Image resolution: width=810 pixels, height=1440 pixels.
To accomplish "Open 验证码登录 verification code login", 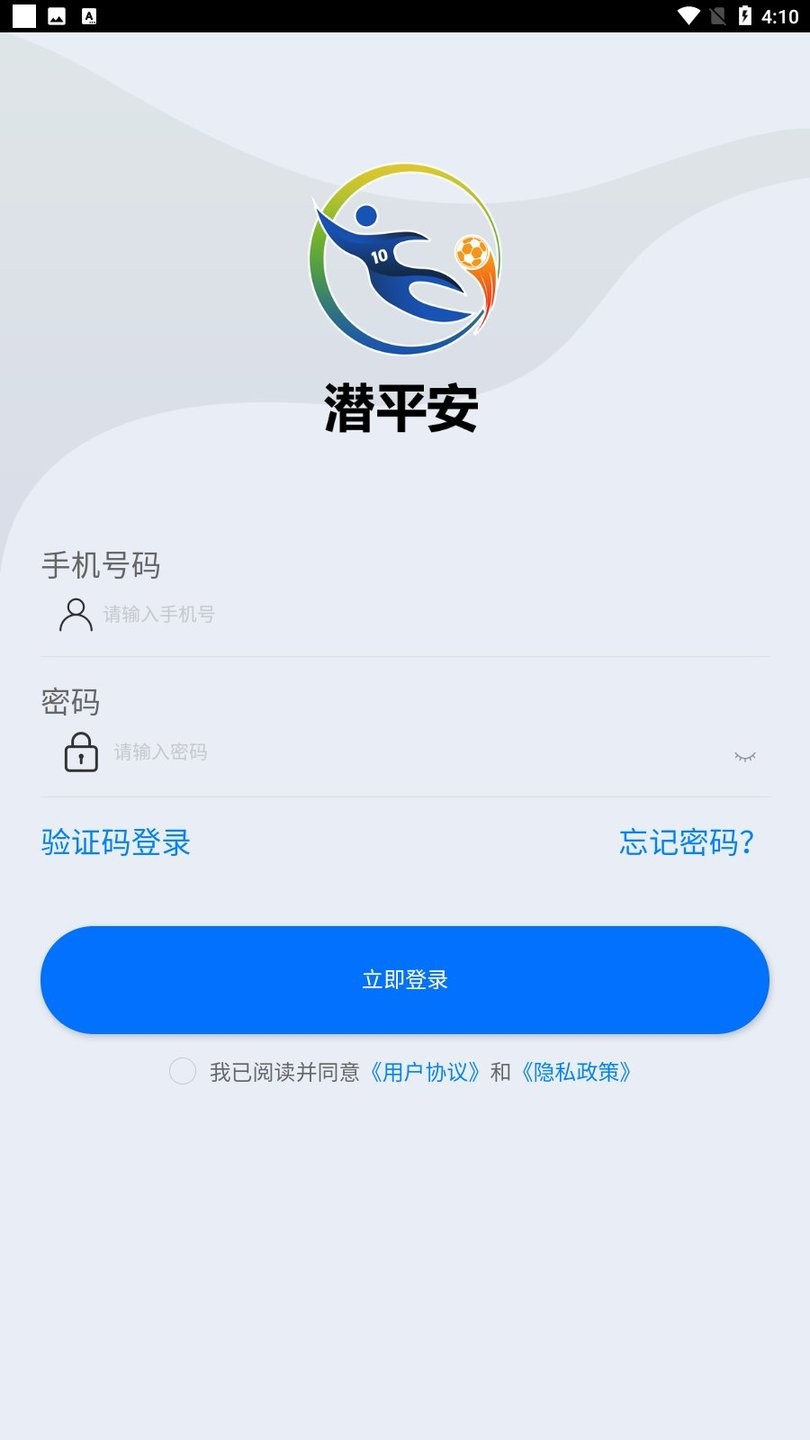I will click(113, 843).
